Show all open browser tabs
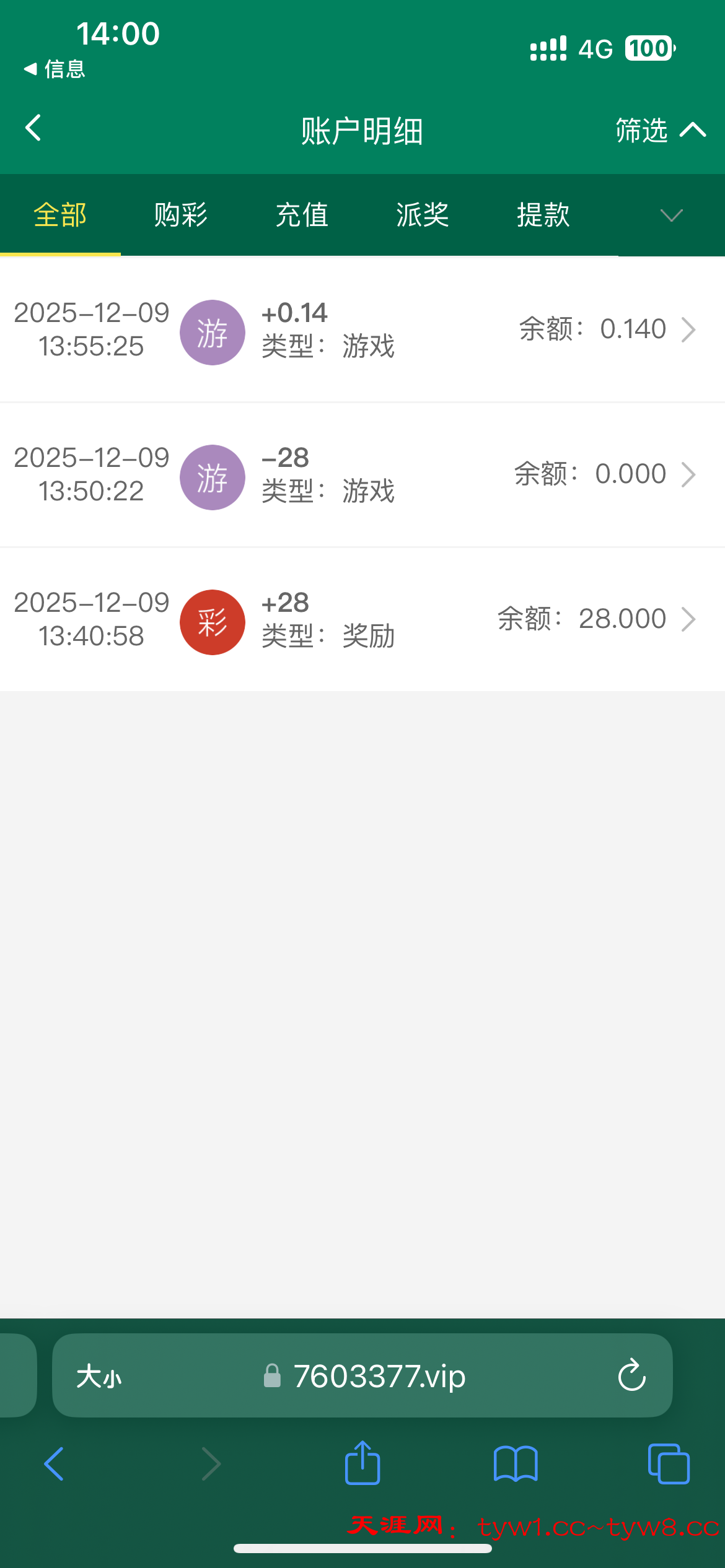This screenshot has height=1568, width=725. 668,1464
